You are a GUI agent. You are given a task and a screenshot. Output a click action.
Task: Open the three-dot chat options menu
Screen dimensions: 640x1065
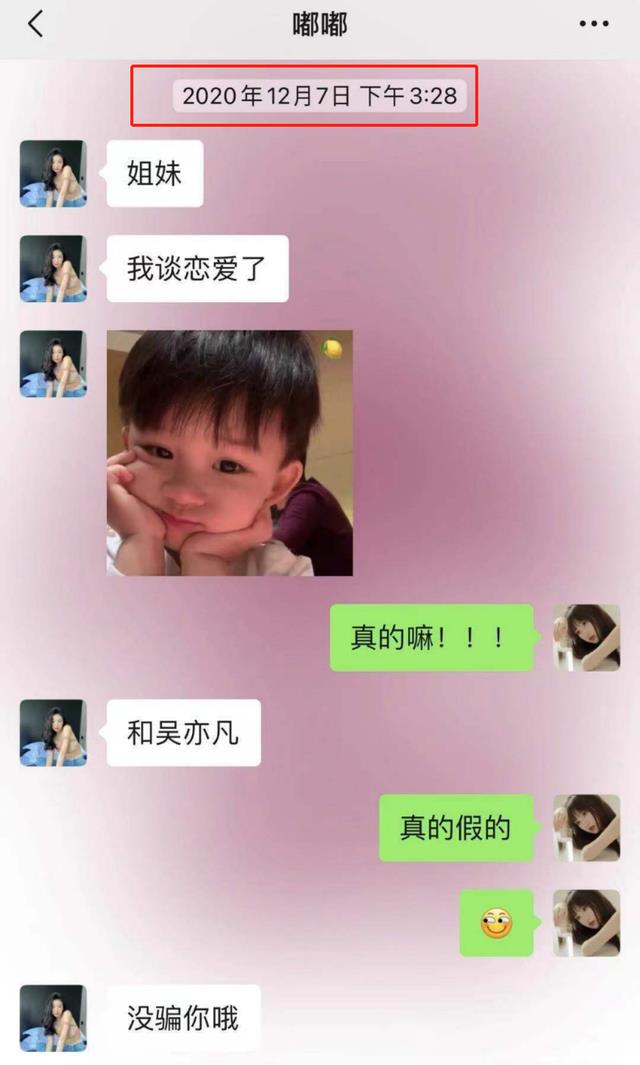tap(594, 25)
